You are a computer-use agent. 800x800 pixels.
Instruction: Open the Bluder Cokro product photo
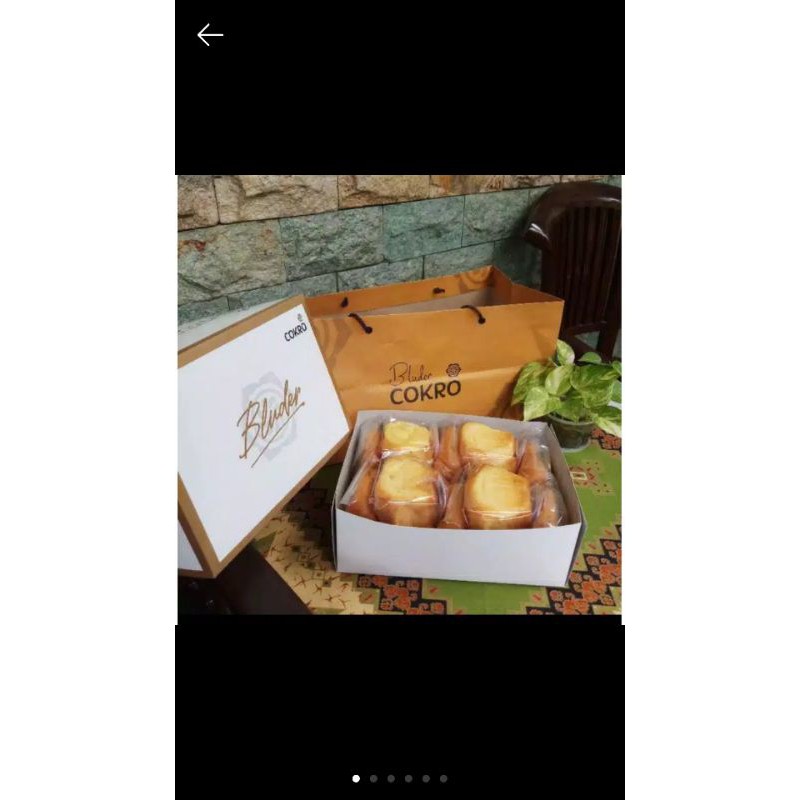tap(399, 395)
